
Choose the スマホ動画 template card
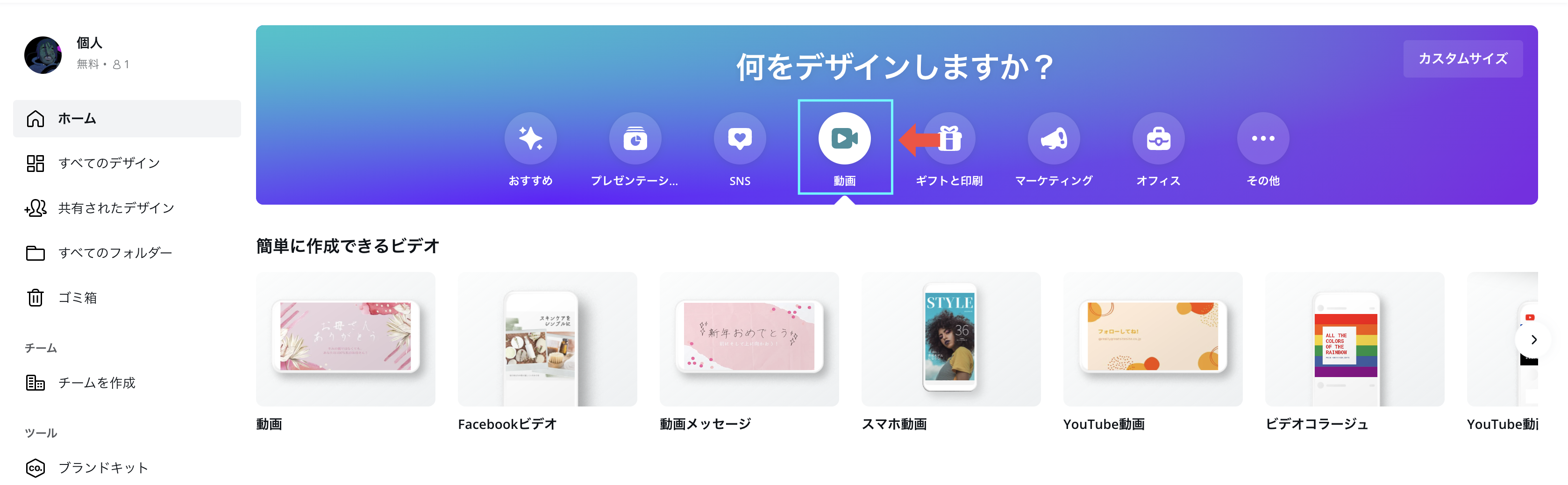[950, 340]
